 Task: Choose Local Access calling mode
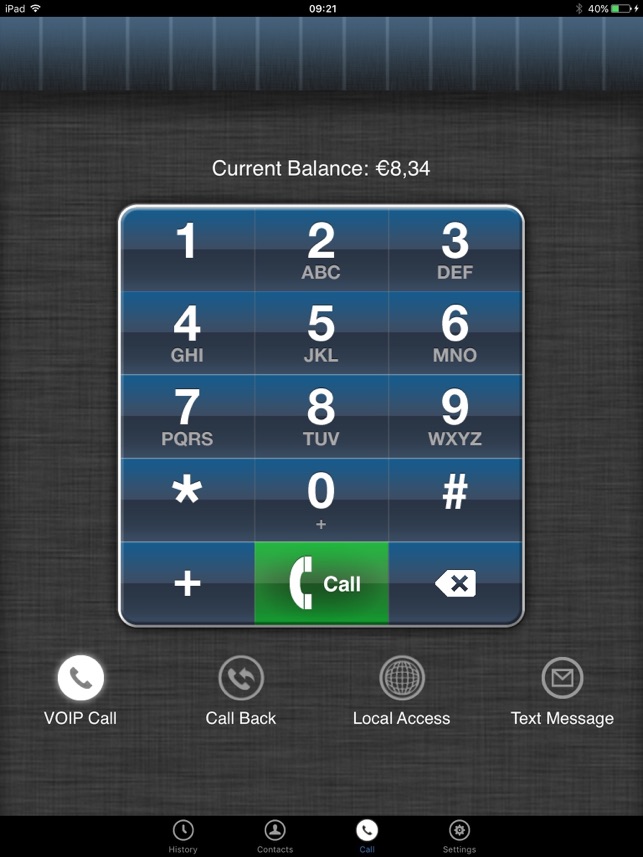(x=402, y=691)
